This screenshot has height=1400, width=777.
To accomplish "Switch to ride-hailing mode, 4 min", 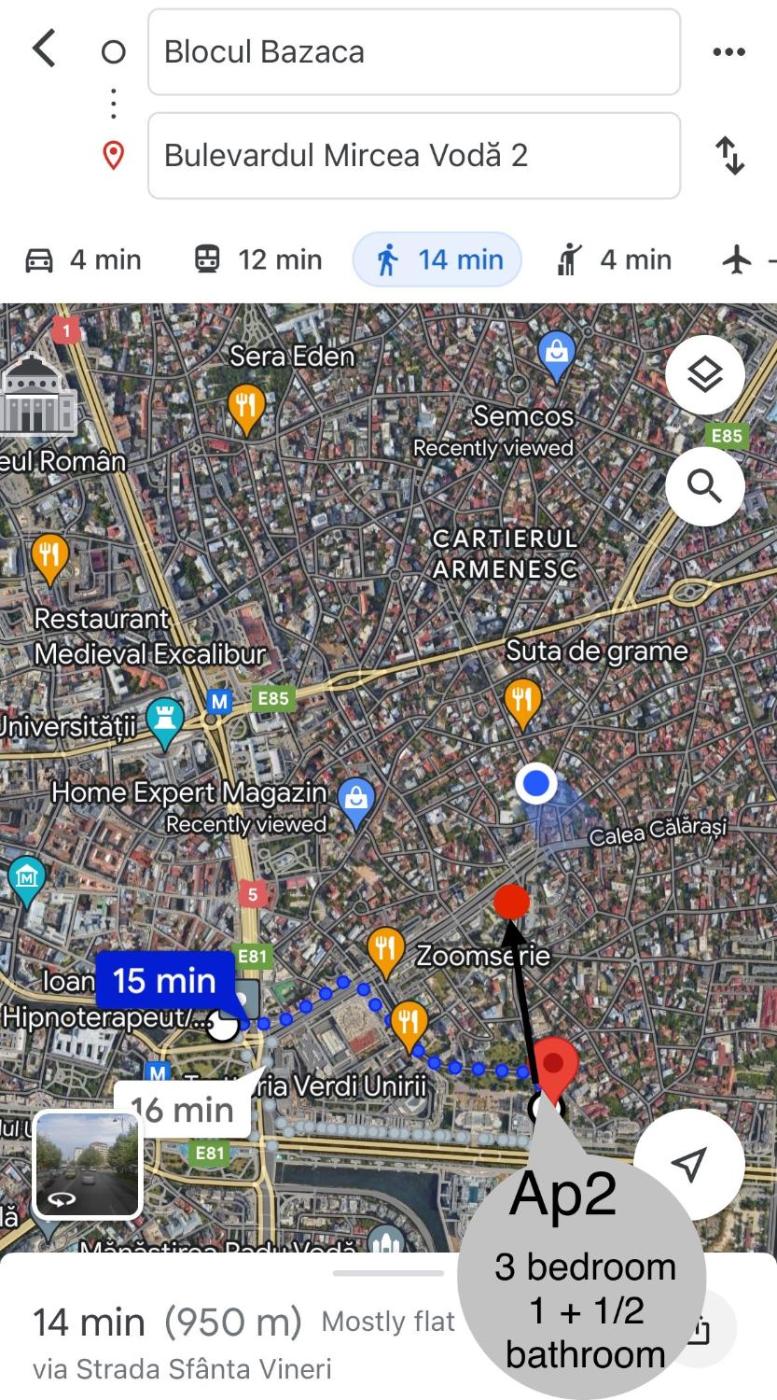I will [613, 260].
